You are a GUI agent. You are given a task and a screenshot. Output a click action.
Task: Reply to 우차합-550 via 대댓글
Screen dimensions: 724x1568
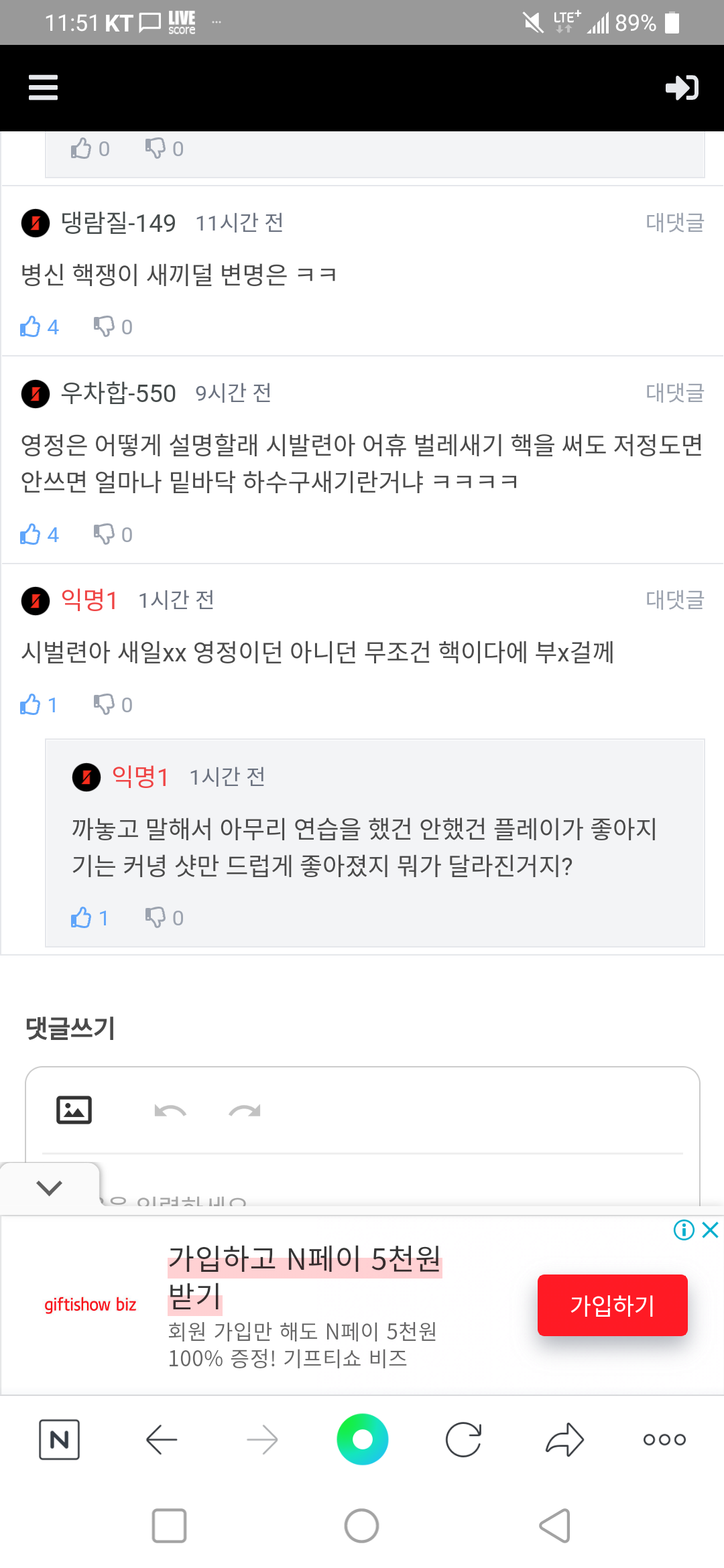(x=674, y=393)
